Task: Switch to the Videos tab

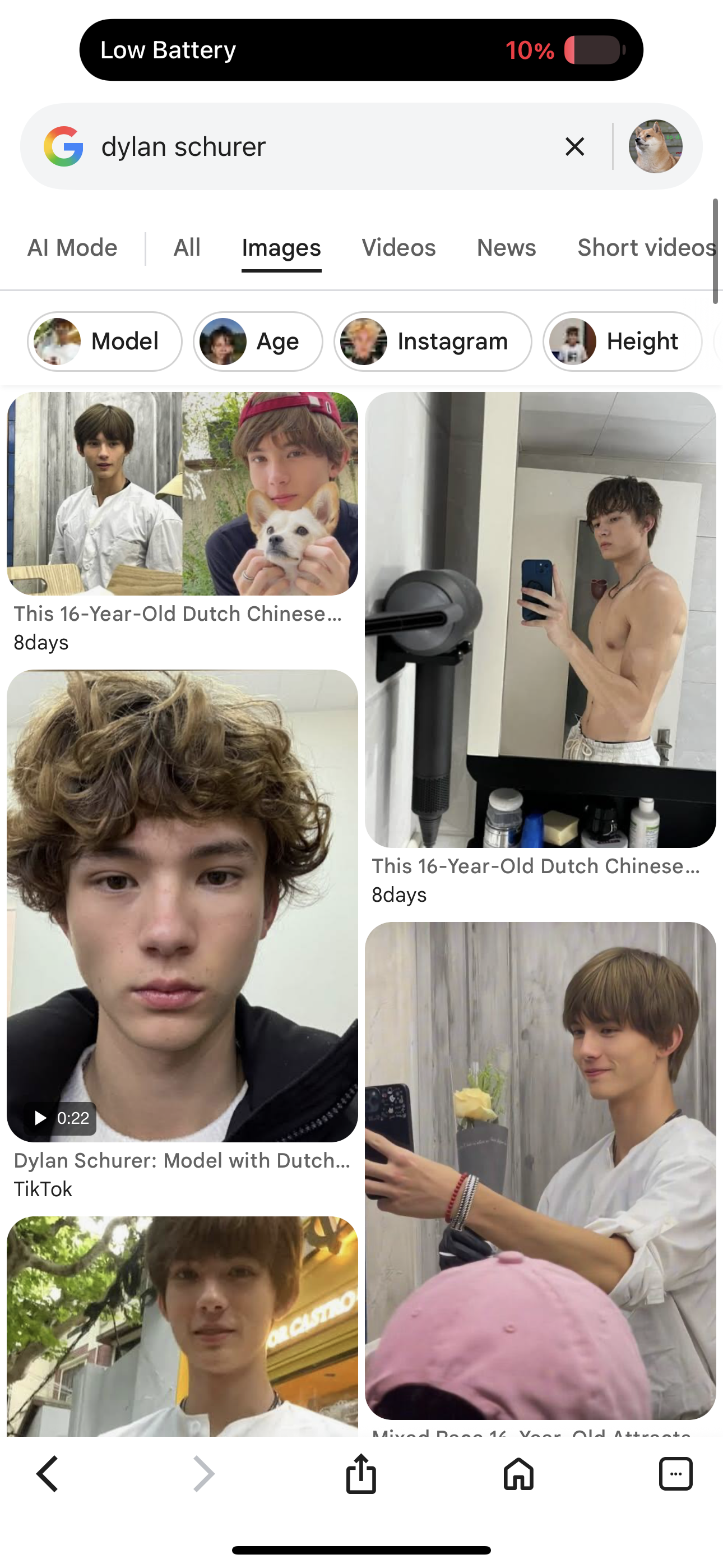Action: click(398, 248)
